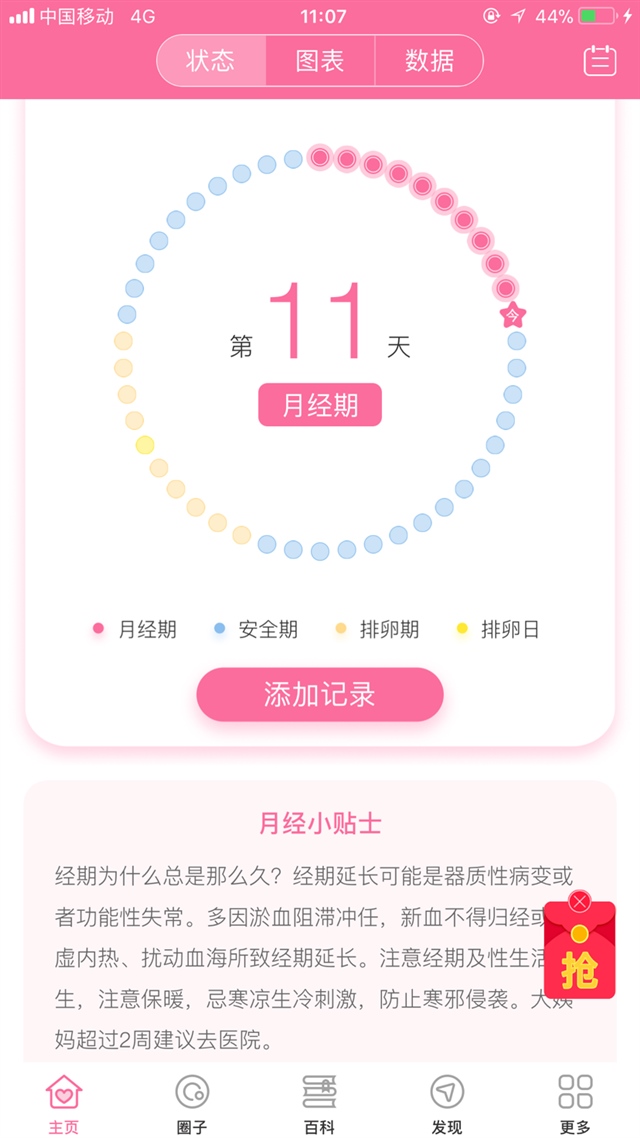This screenshot has height=1138, width=640.
Task: Open the 发现 tab
Action: pos(447,1102)
